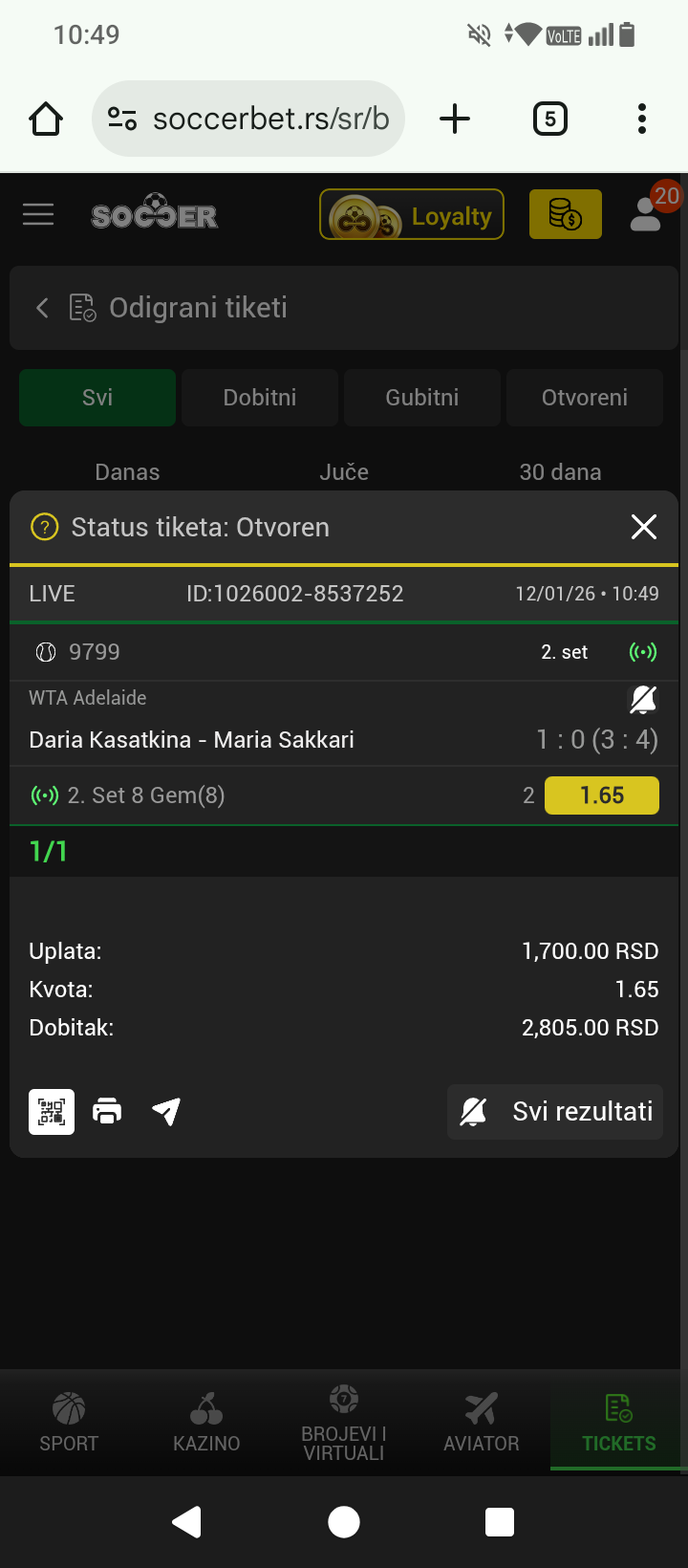Go to the Sport section
This screenshot has width=688, height=1568.
[69, 1423]
